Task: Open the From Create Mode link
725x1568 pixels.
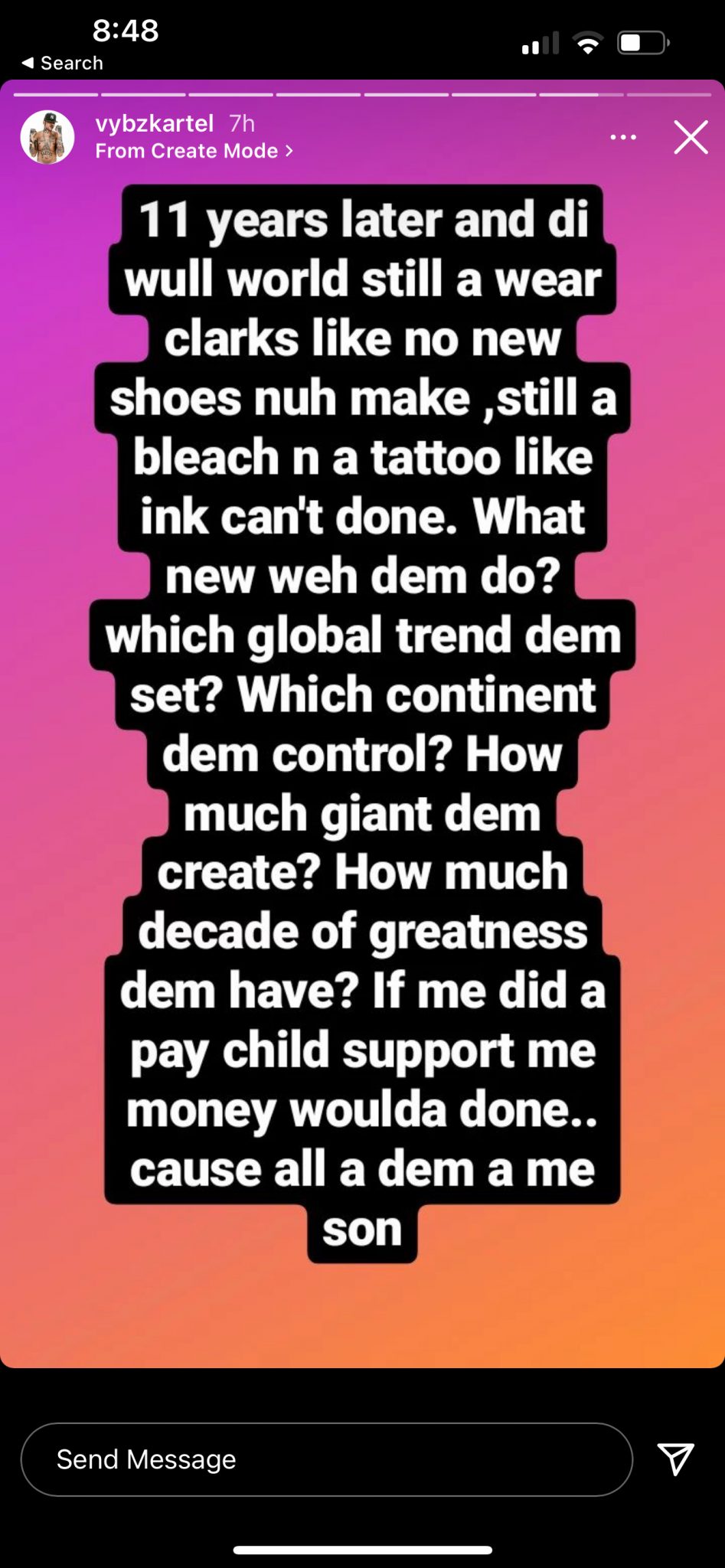Action: [x=194, y=151]
